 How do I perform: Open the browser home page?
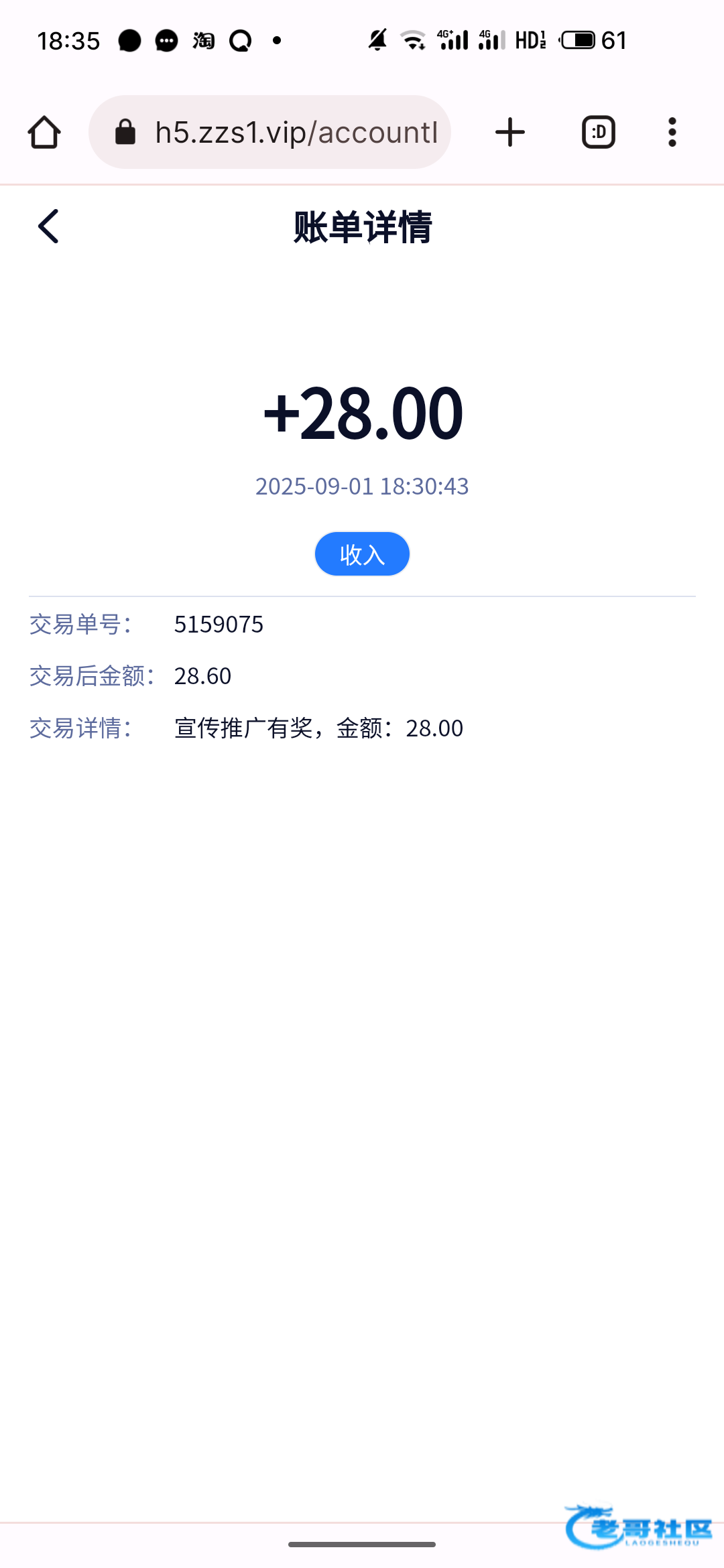[x=44, y=132]
